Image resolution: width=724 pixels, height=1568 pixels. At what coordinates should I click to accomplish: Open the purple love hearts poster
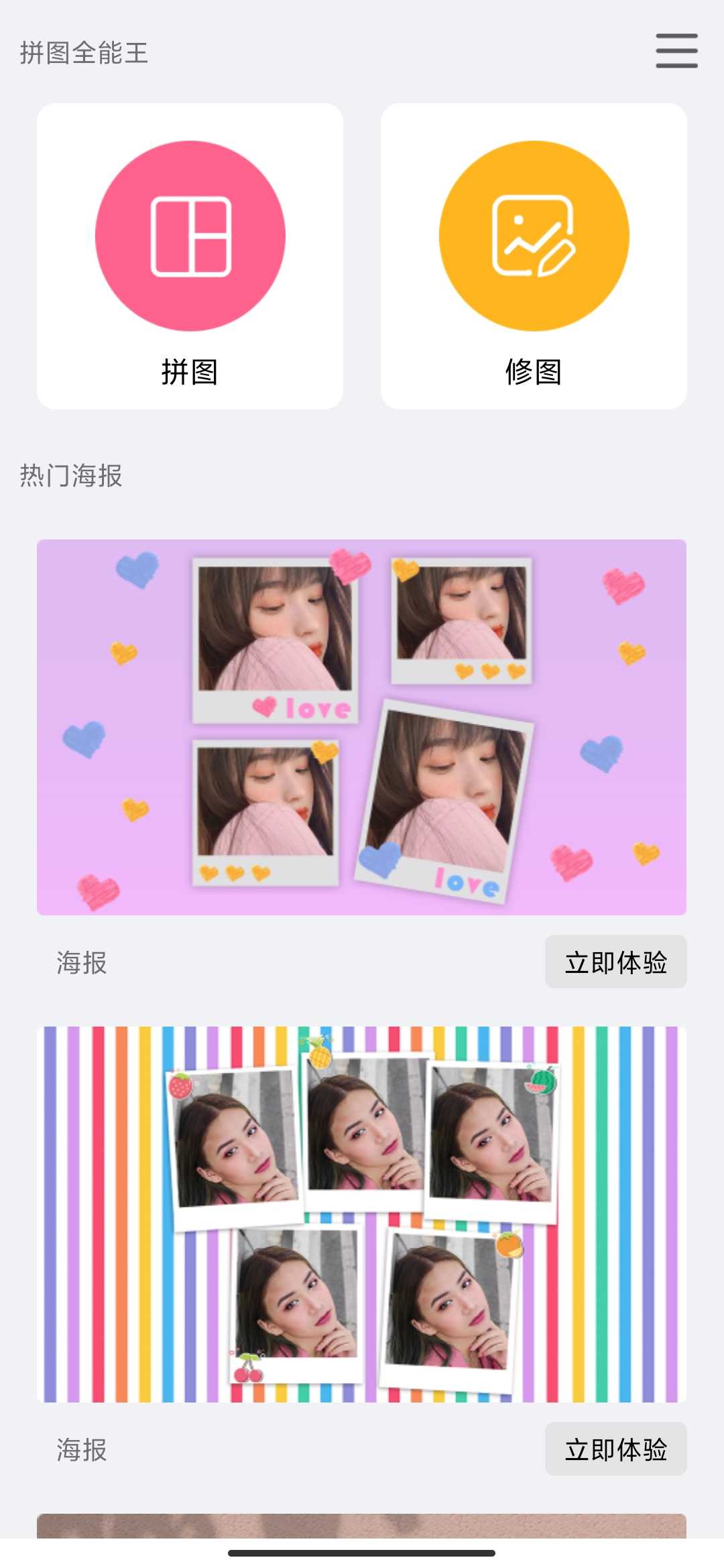point(361,727)
